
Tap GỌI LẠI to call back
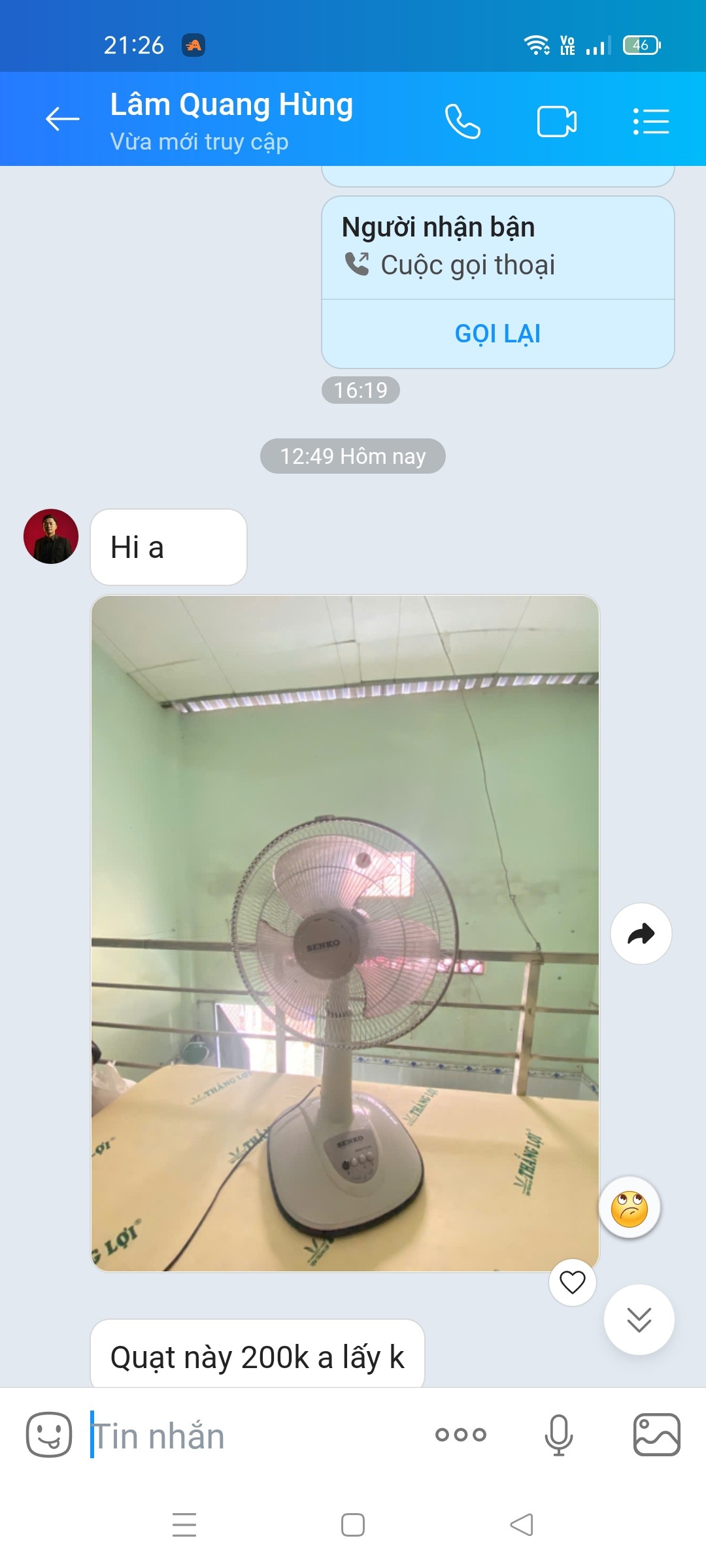click(x=497, y=334)
